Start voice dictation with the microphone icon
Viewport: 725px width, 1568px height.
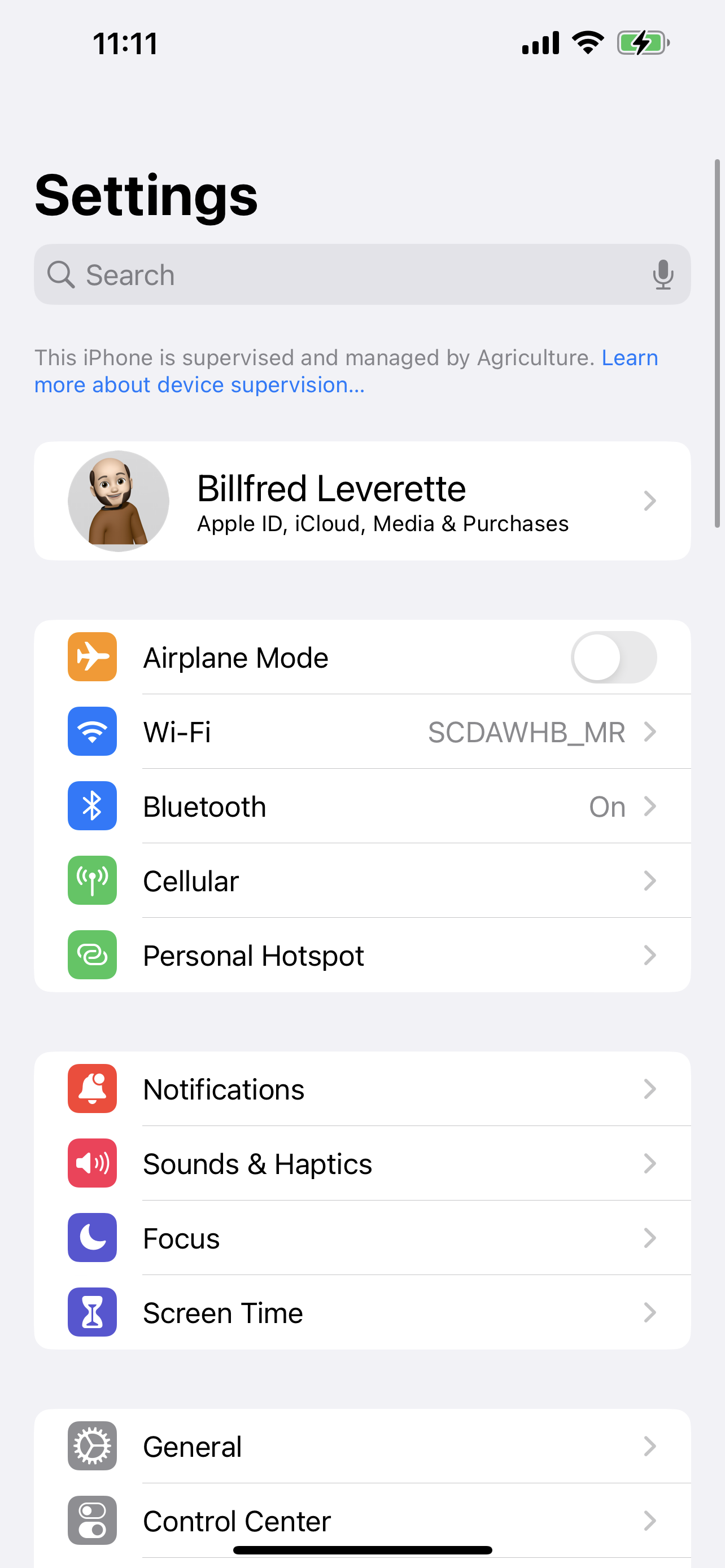pyautogui.click(x=662, y=274)
